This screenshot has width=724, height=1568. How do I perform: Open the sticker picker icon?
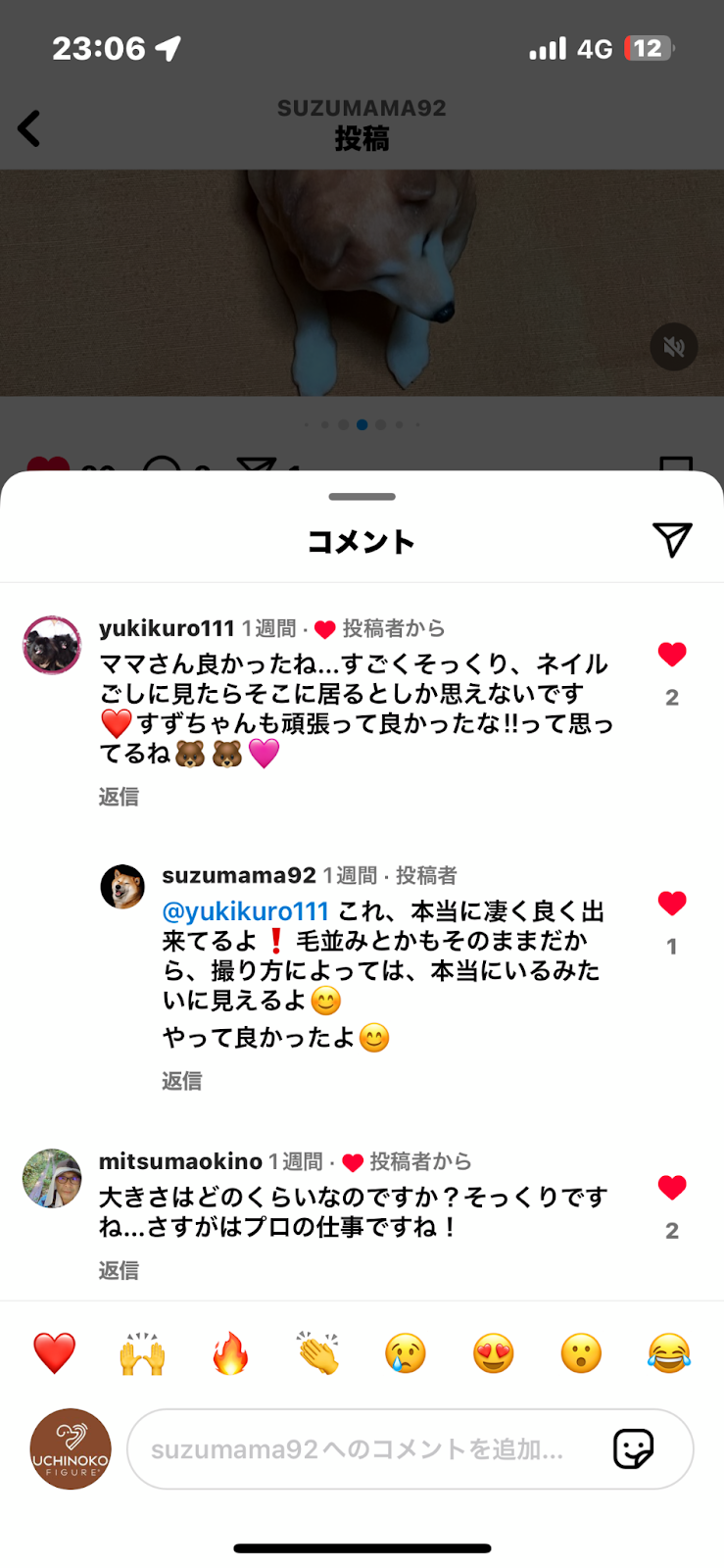pyautogui.click(x=633, y=1448)
